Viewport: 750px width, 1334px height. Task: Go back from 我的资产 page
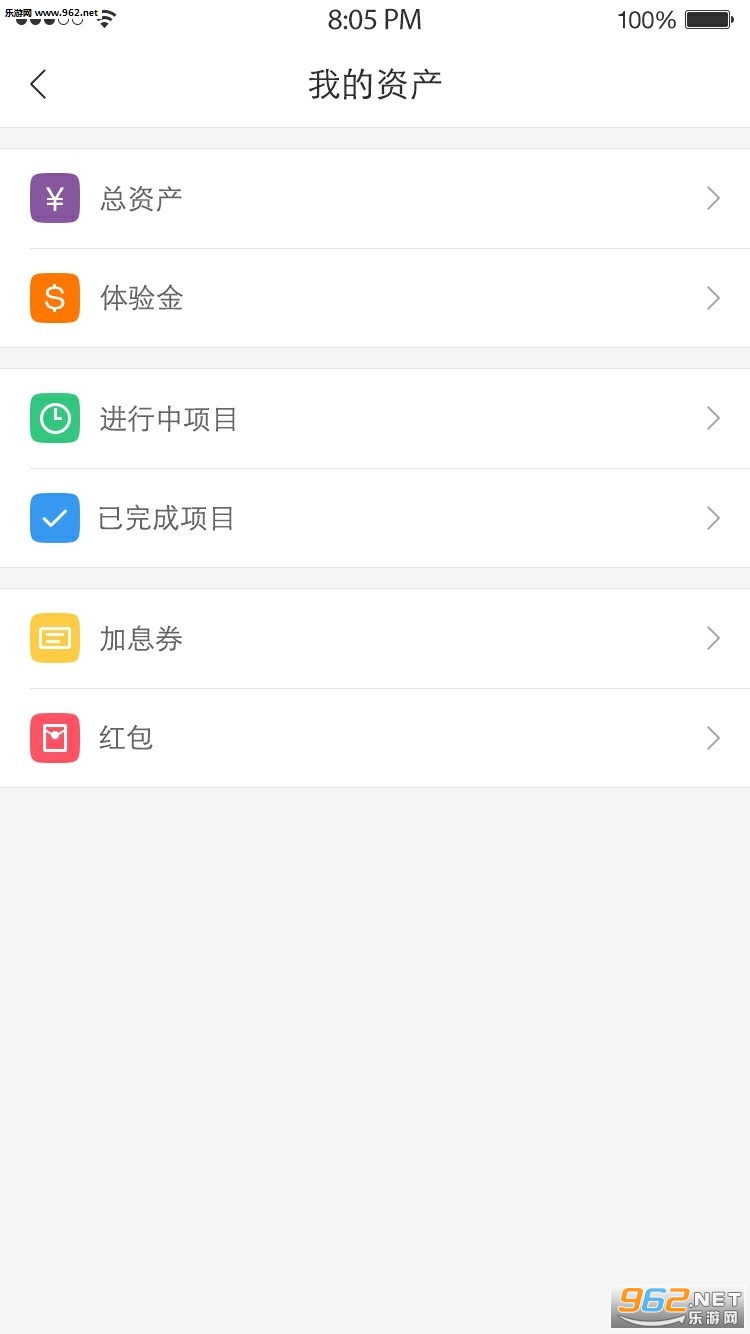pos(39,85)
